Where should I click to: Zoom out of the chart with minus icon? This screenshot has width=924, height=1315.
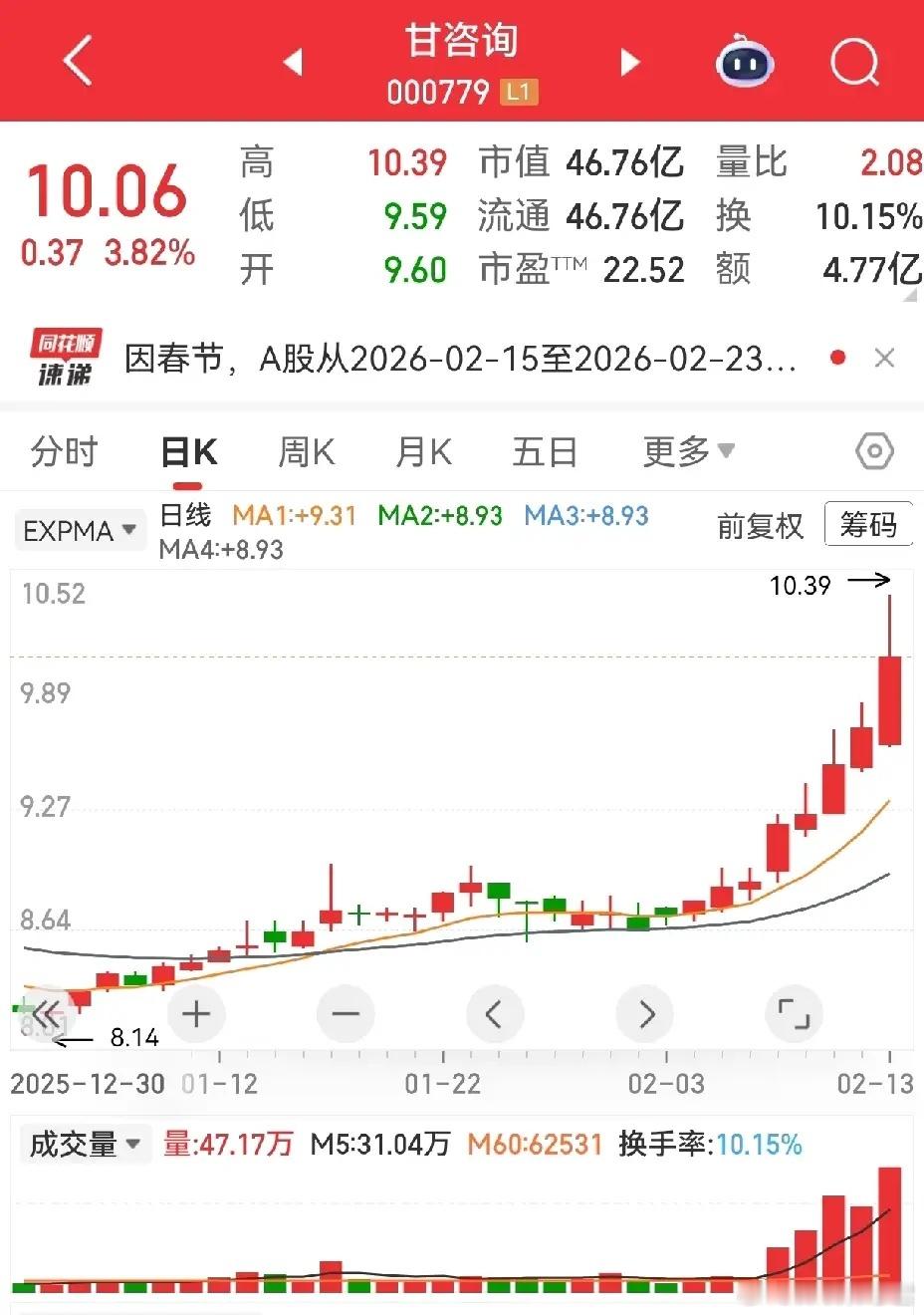tap(346, 1013)
